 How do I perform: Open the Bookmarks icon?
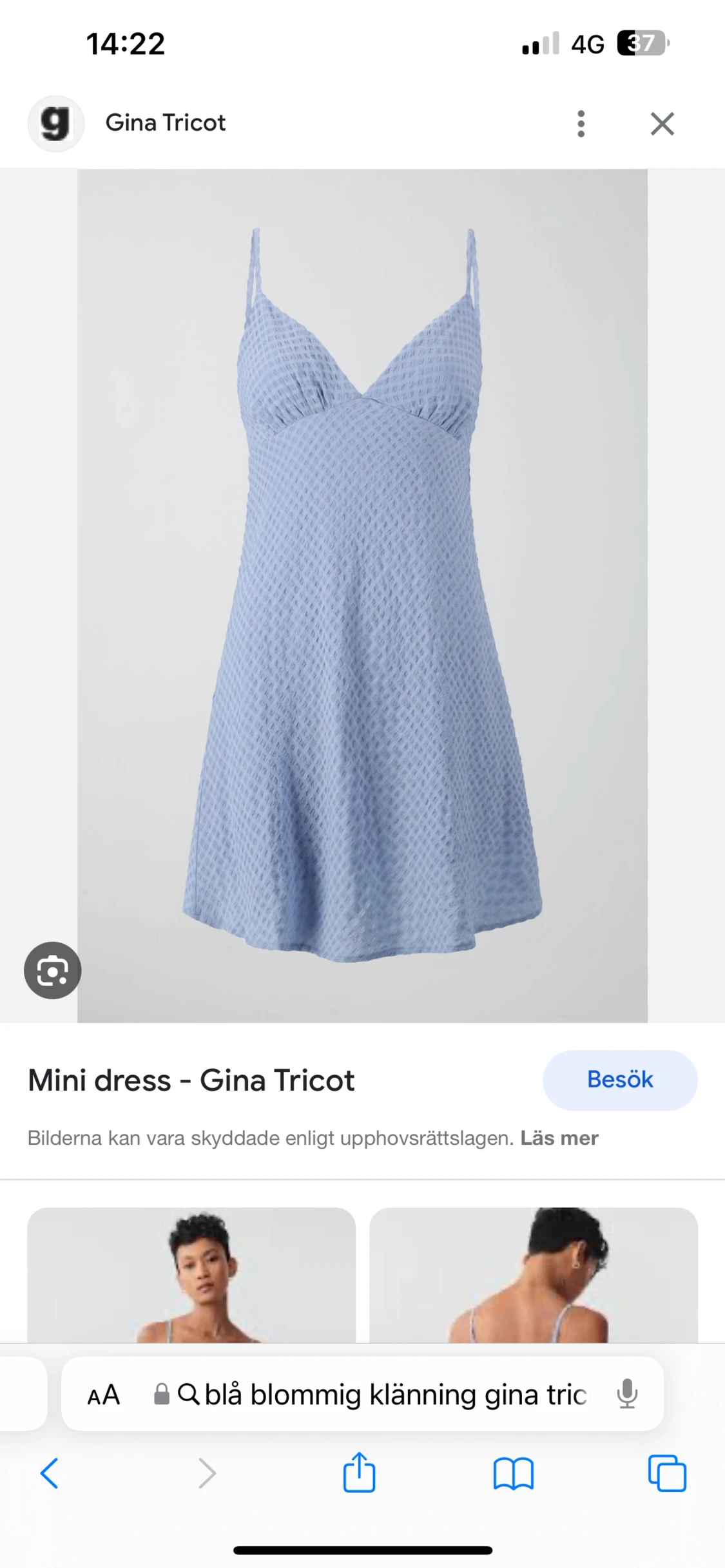pyautogui.click(x=511, y=1473)
